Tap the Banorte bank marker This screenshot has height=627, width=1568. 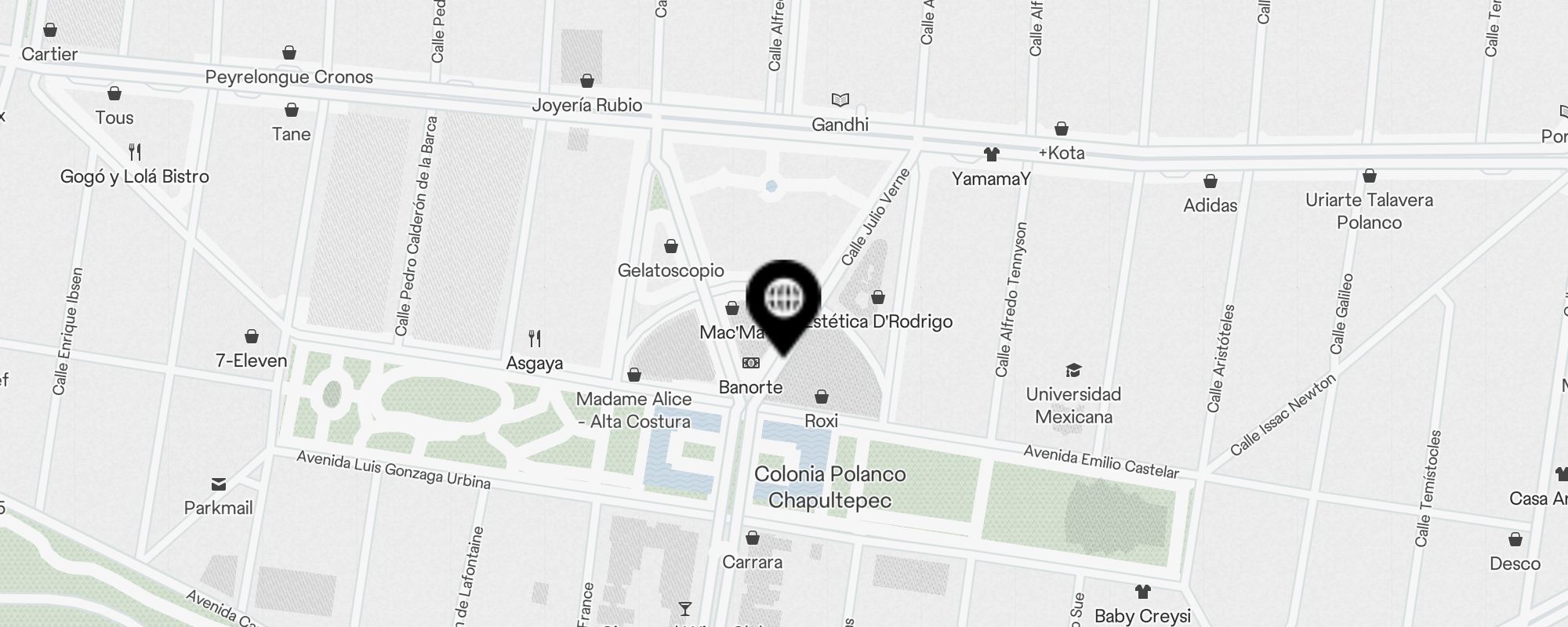(750, 364)
